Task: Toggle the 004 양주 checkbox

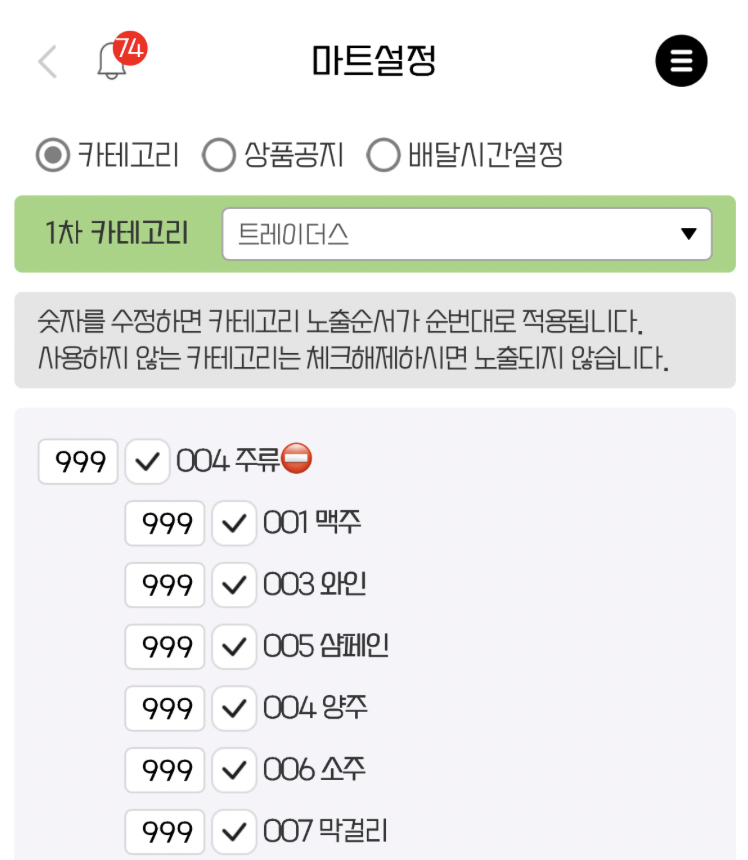Action: [x=234, y=709]
